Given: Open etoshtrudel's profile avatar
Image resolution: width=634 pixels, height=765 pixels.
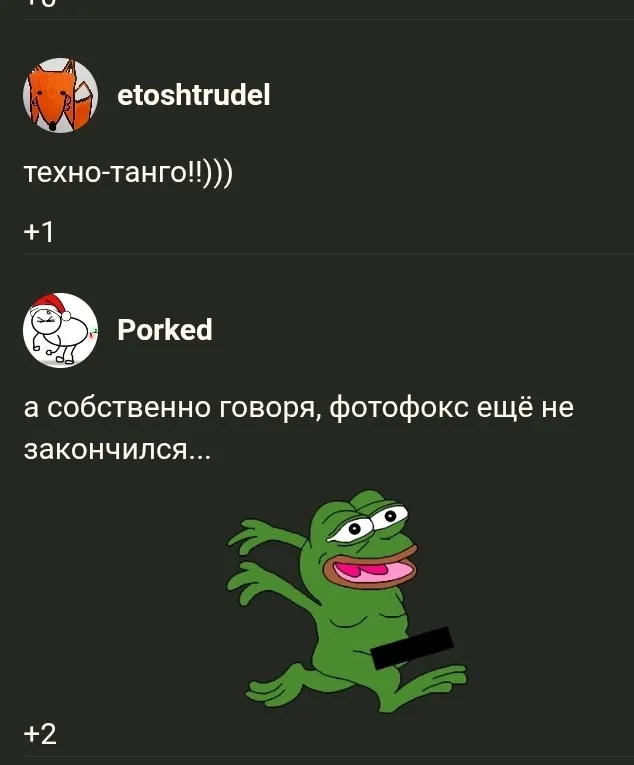Looking at the screenshot, I should tap(60, 96).
